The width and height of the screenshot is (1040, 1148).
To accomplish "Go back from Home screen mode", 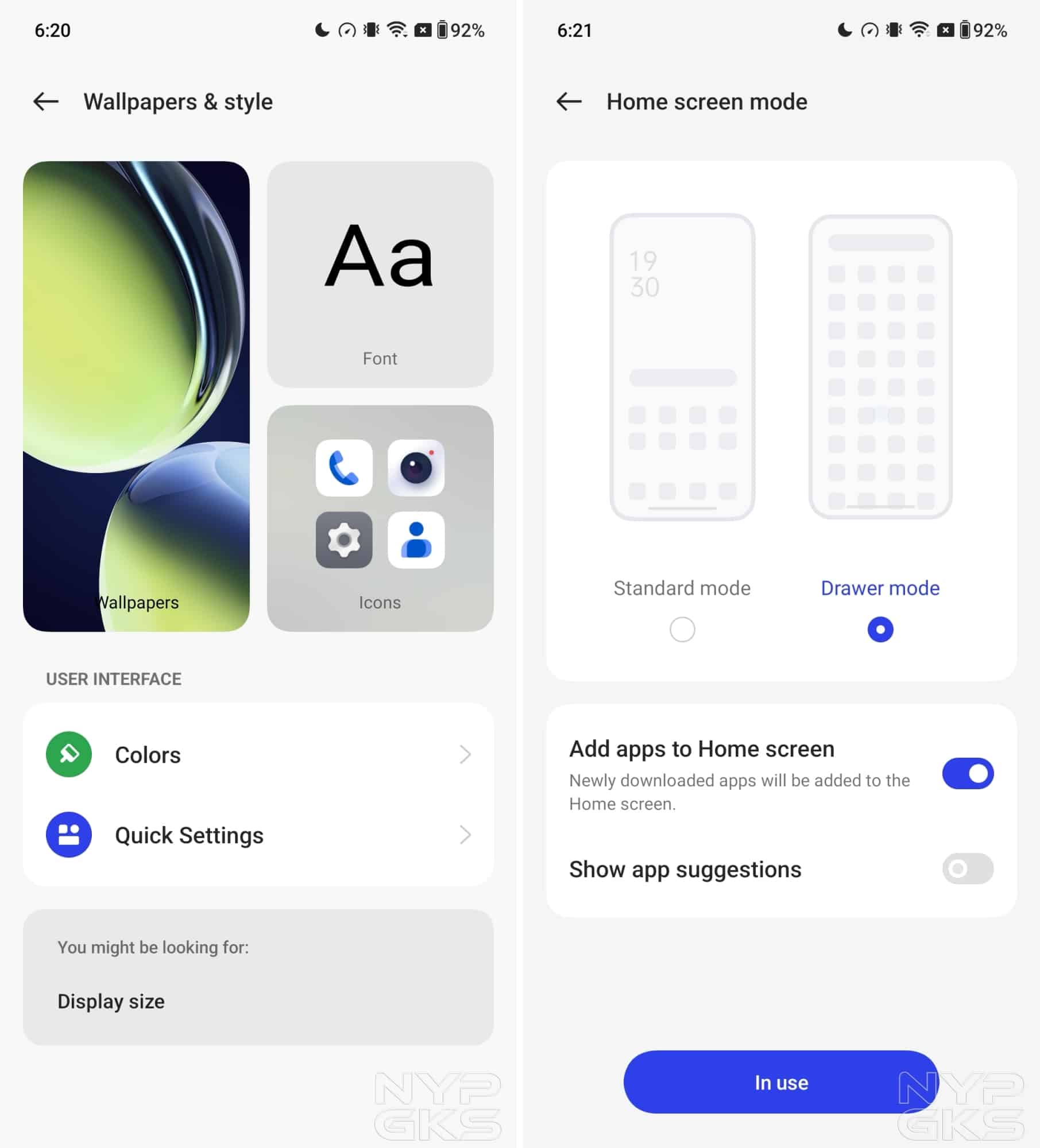I will coord(569,102).
